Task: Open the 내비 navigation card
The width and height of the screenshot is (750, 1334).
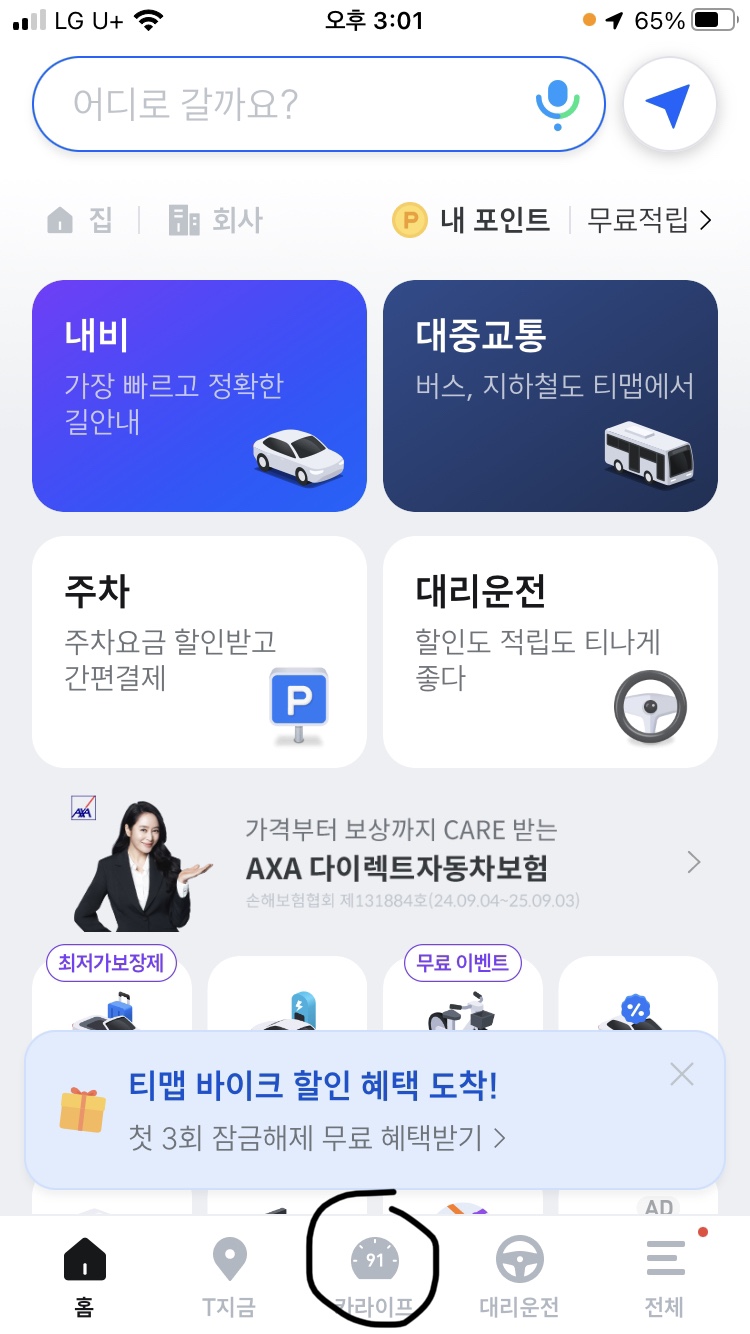Action: coord(199,396)
